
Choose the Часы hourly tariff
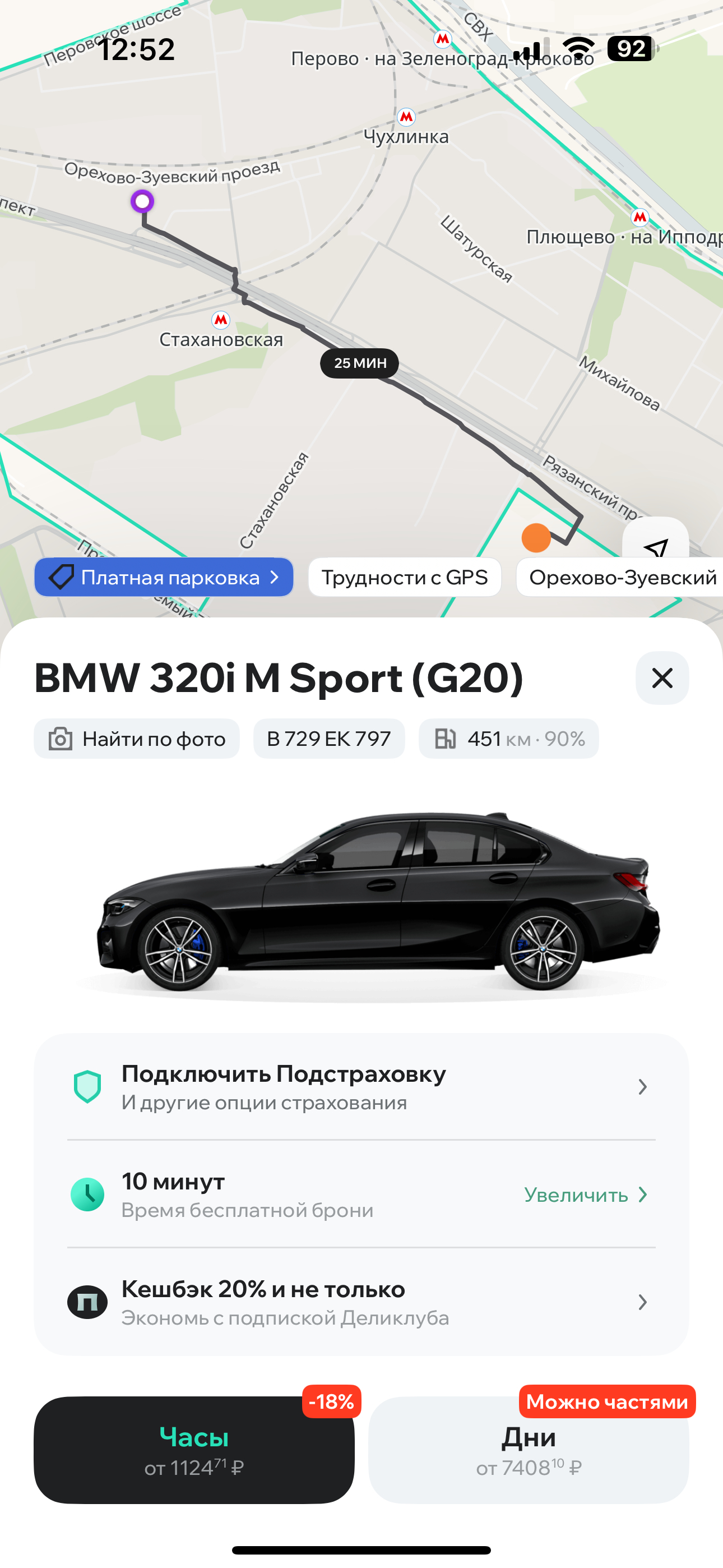tap(193, 1450)
